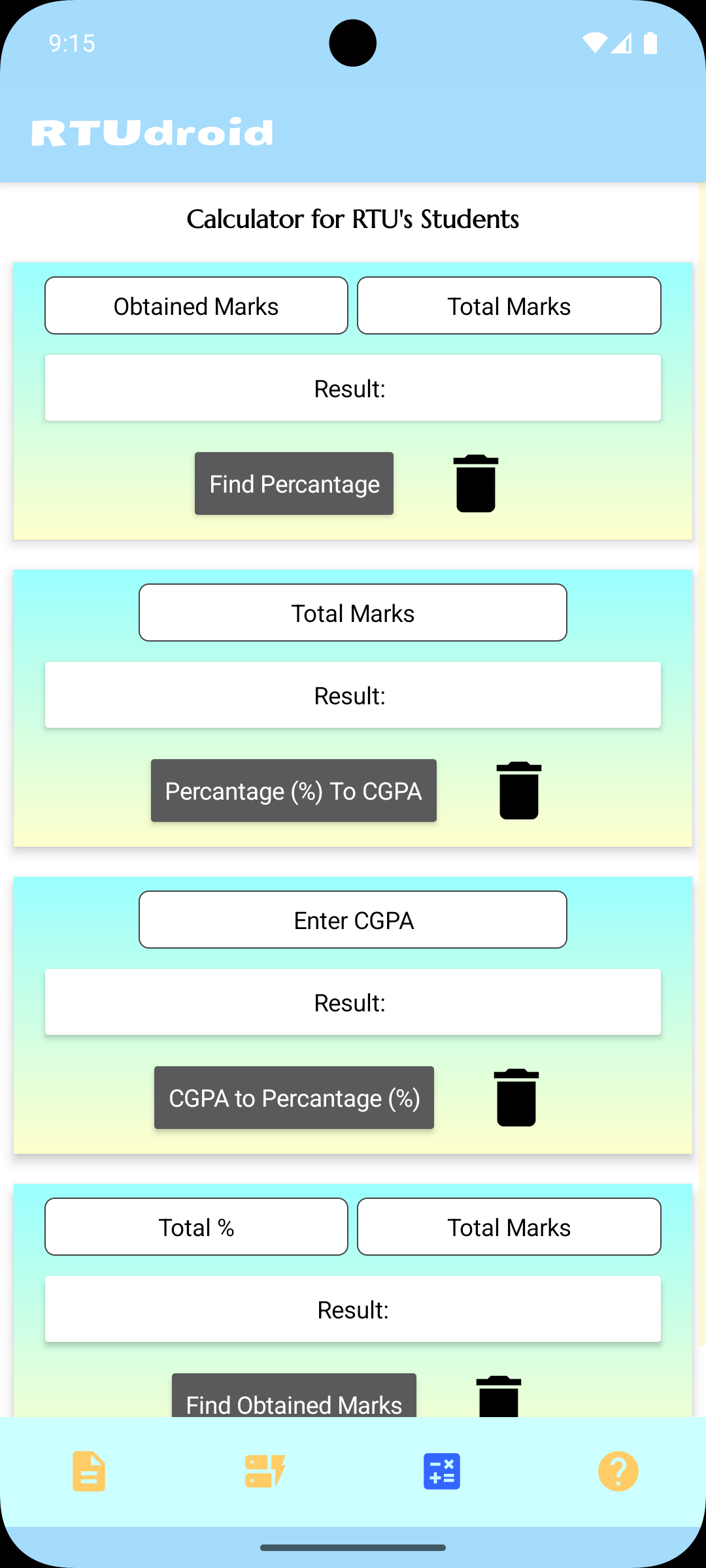706x1568 pixels.
Task: Tap trash icon beside Find Obtained Marks
Action: click(x=499, y=1397)
